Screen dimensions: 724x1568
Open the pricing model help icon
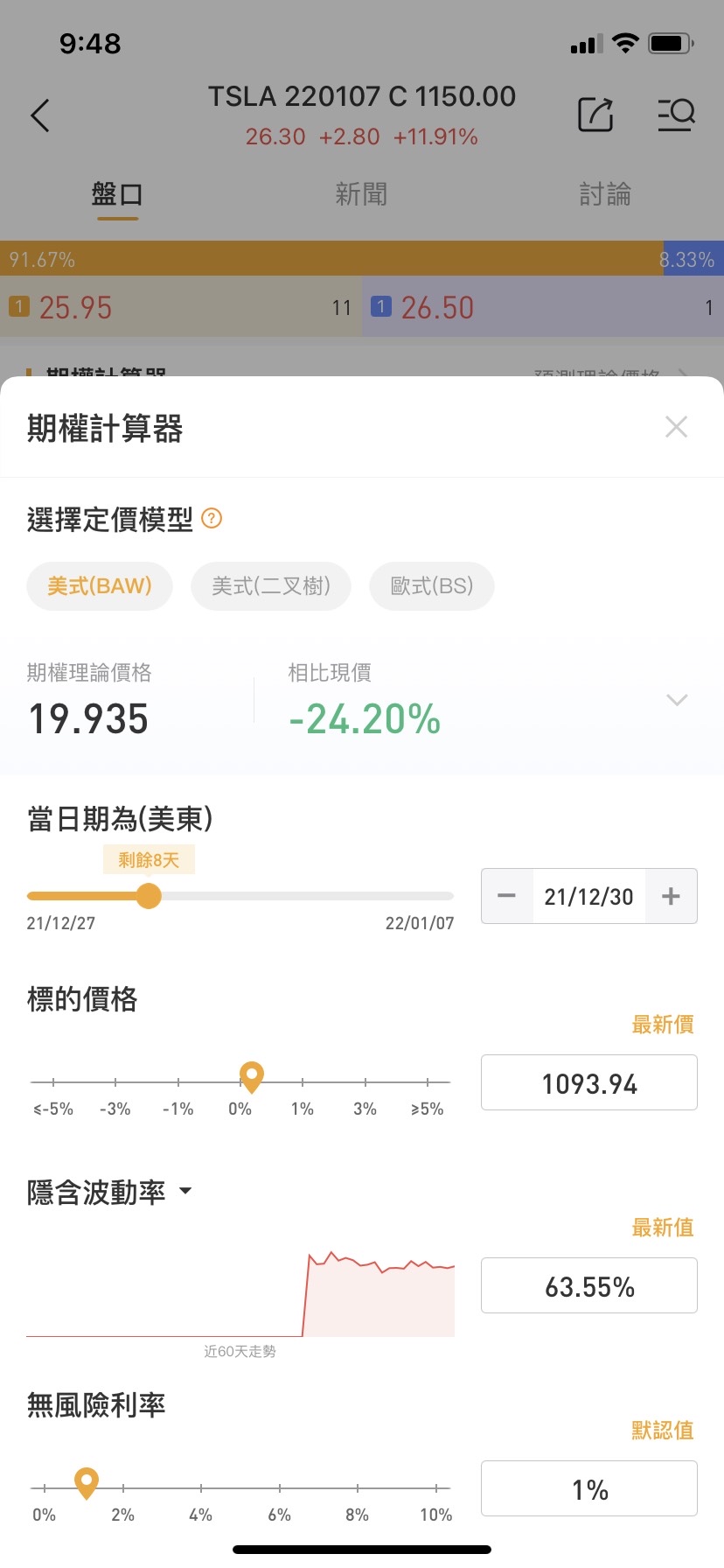(212, 519)
